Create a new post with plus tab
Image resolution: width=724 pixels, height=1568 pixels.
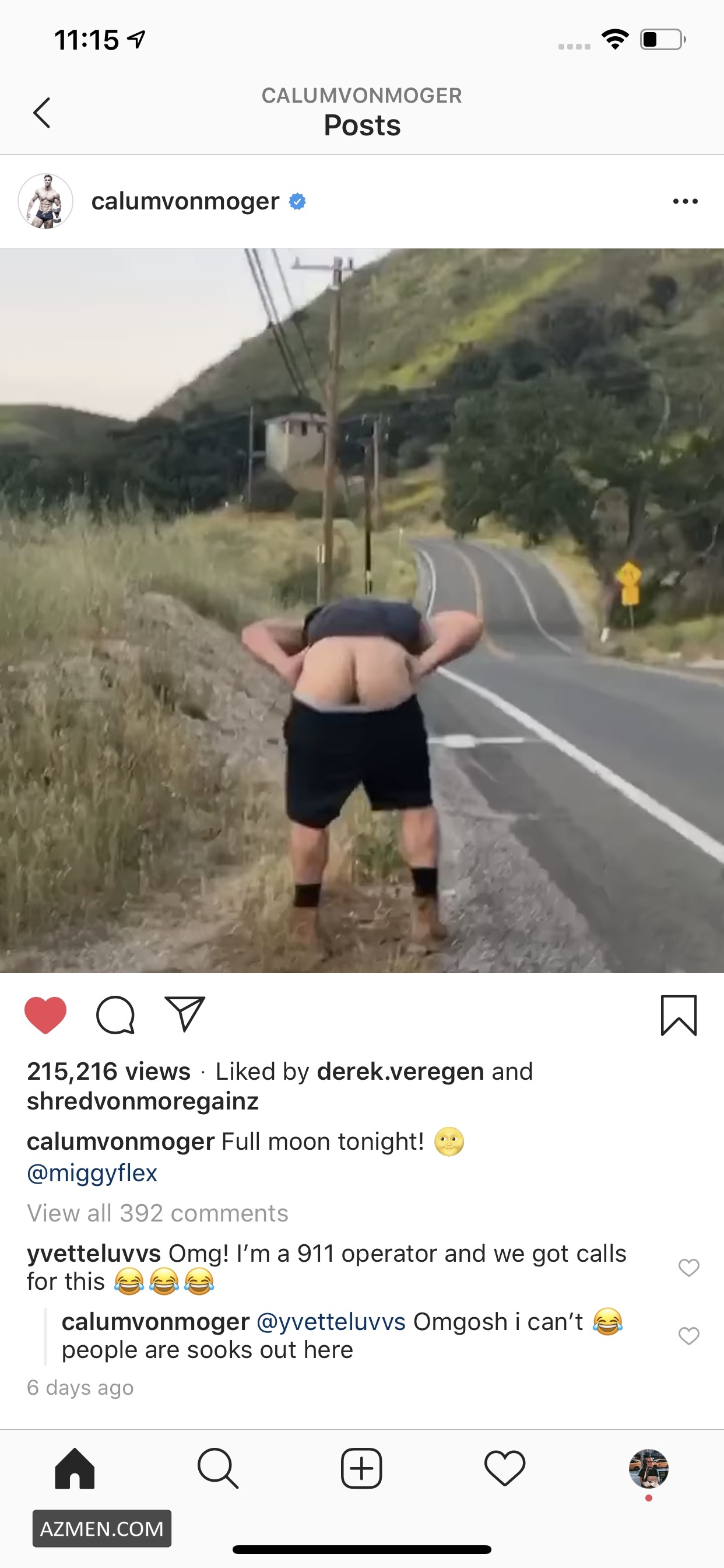361,1468
